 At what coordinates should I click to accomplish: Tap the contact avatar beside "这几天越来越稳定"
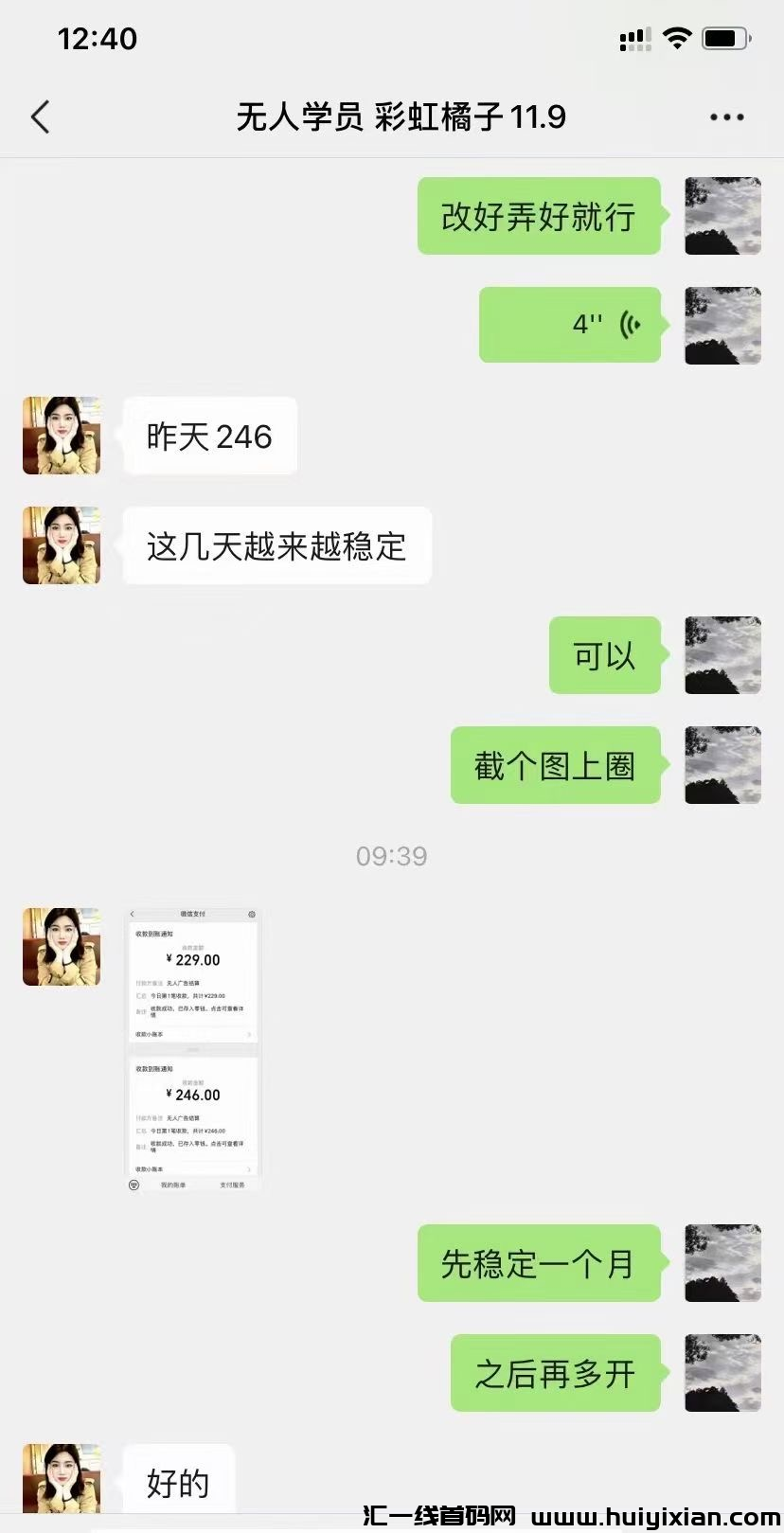click(61, 545)
